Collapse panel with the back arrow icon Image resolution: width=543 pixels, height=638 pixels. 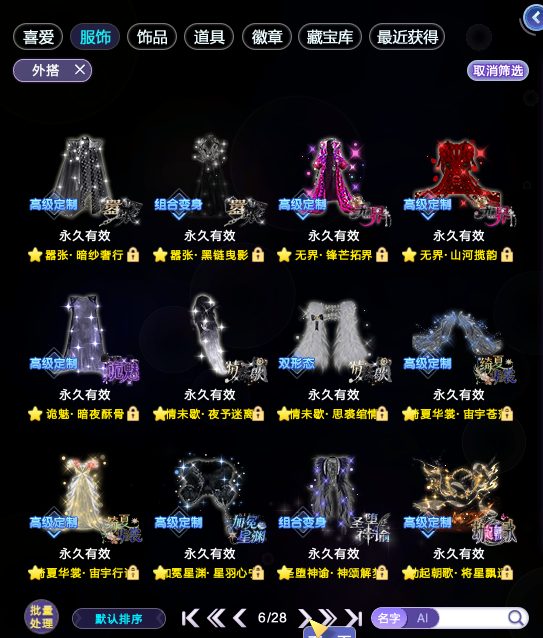[x=534, y=18]
